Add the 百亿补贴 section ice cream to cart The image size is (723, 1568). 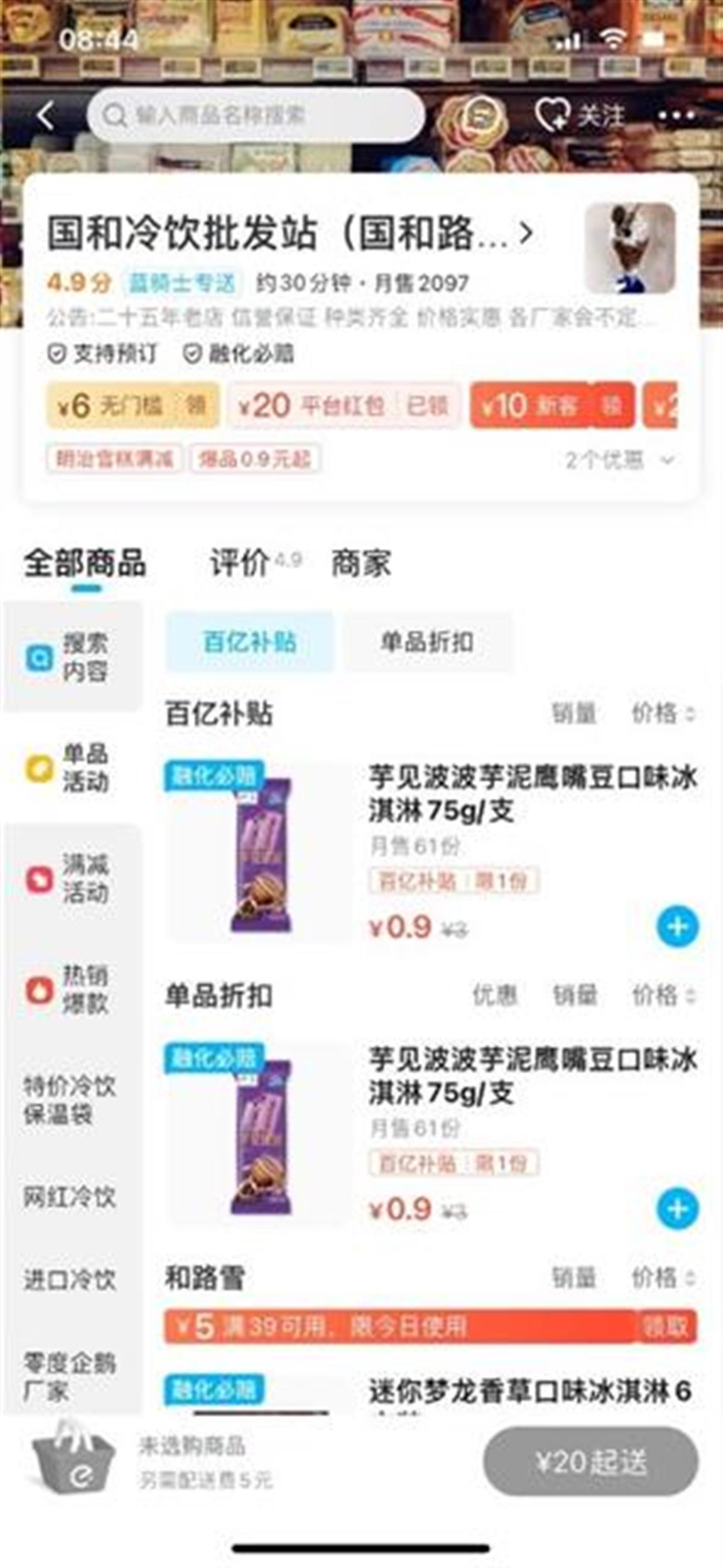coord(677,926)
